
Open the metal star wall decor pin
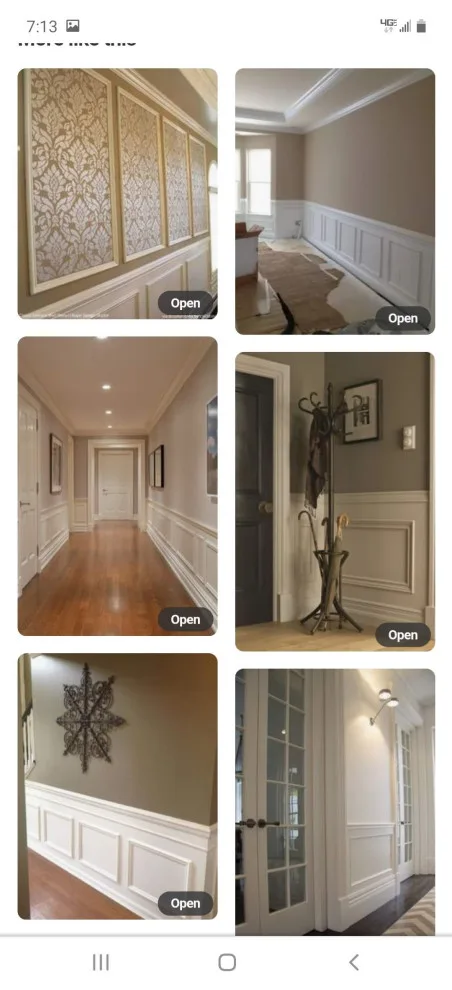point(117,786)
